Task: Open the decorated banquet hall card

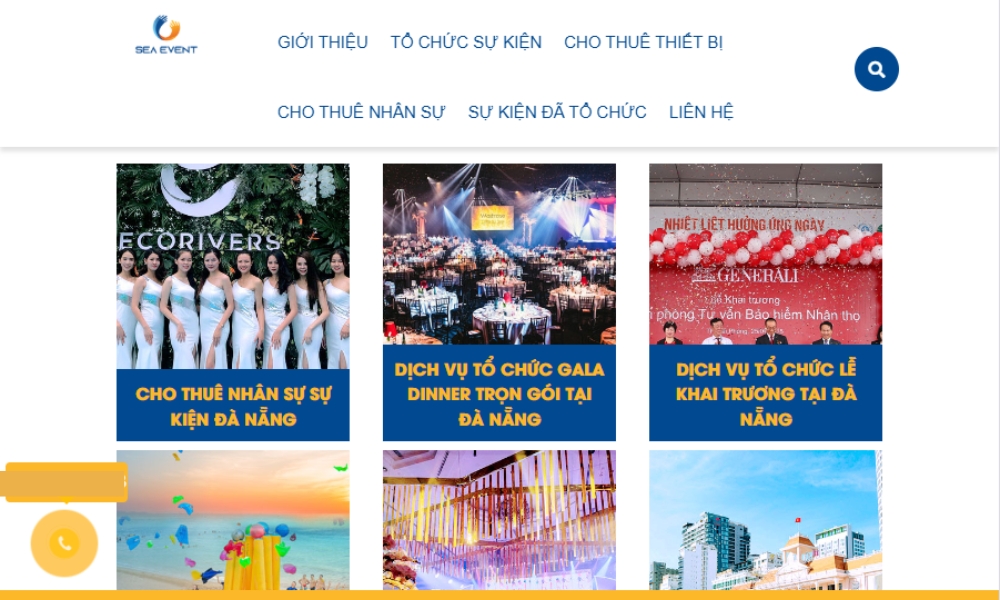Action: point(499,520)
